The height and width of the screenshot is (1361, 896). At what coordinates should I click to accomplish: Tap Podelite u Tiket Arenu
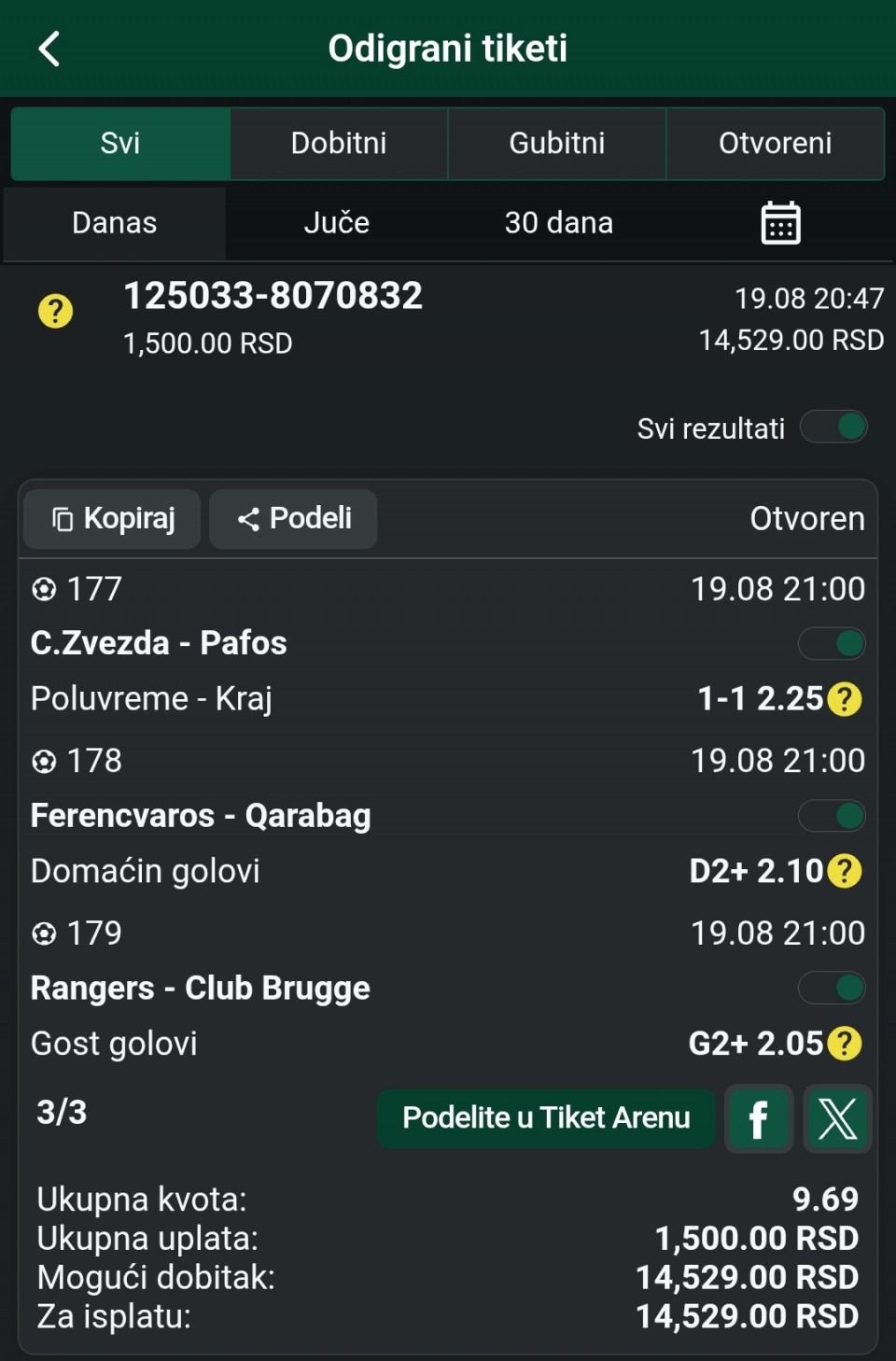546,1117
